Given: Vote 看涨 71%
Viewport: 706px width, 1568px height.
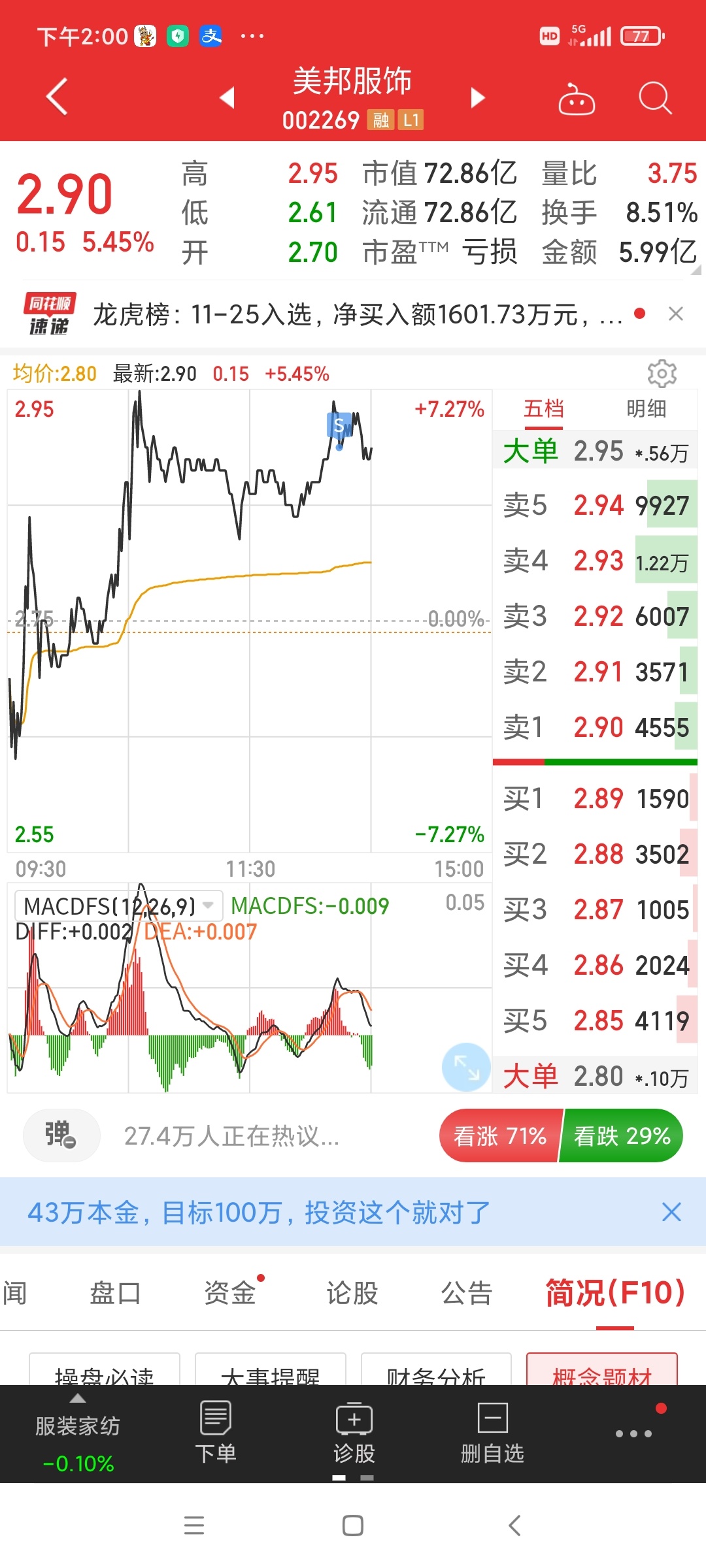Looking at the screenshot, I should pos(500,1136).
